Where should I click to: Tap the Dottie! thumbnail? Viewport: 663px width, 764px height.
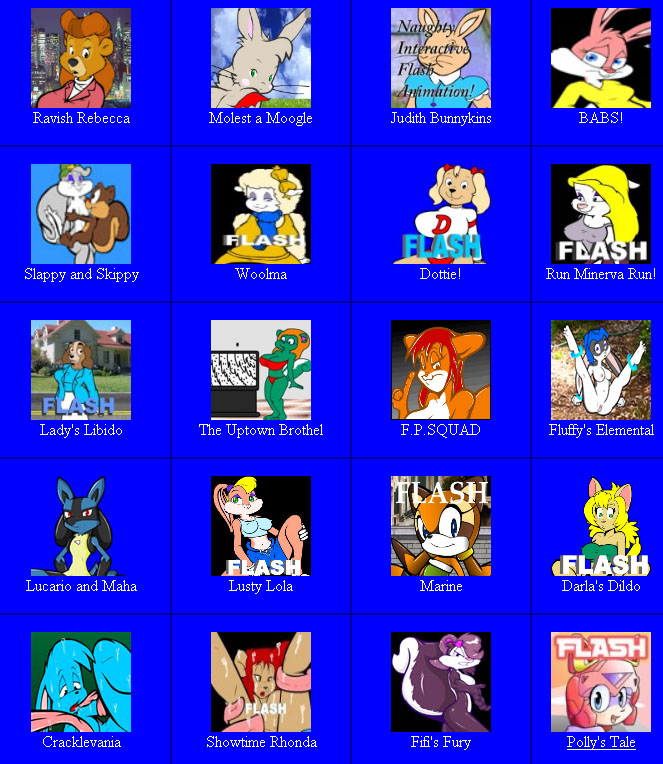[441, 214]
